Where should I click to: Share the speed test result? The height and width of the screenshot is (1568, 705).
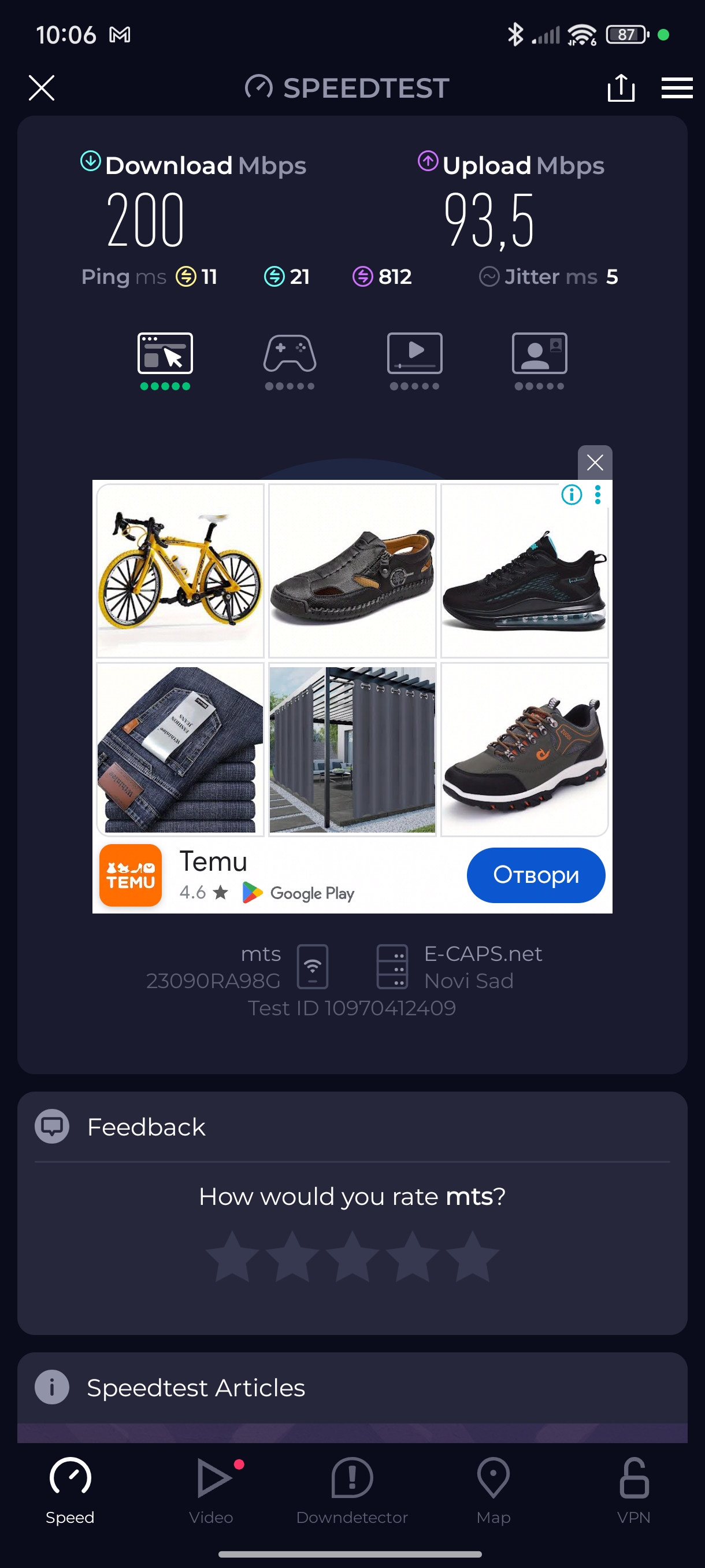[621, 88]
